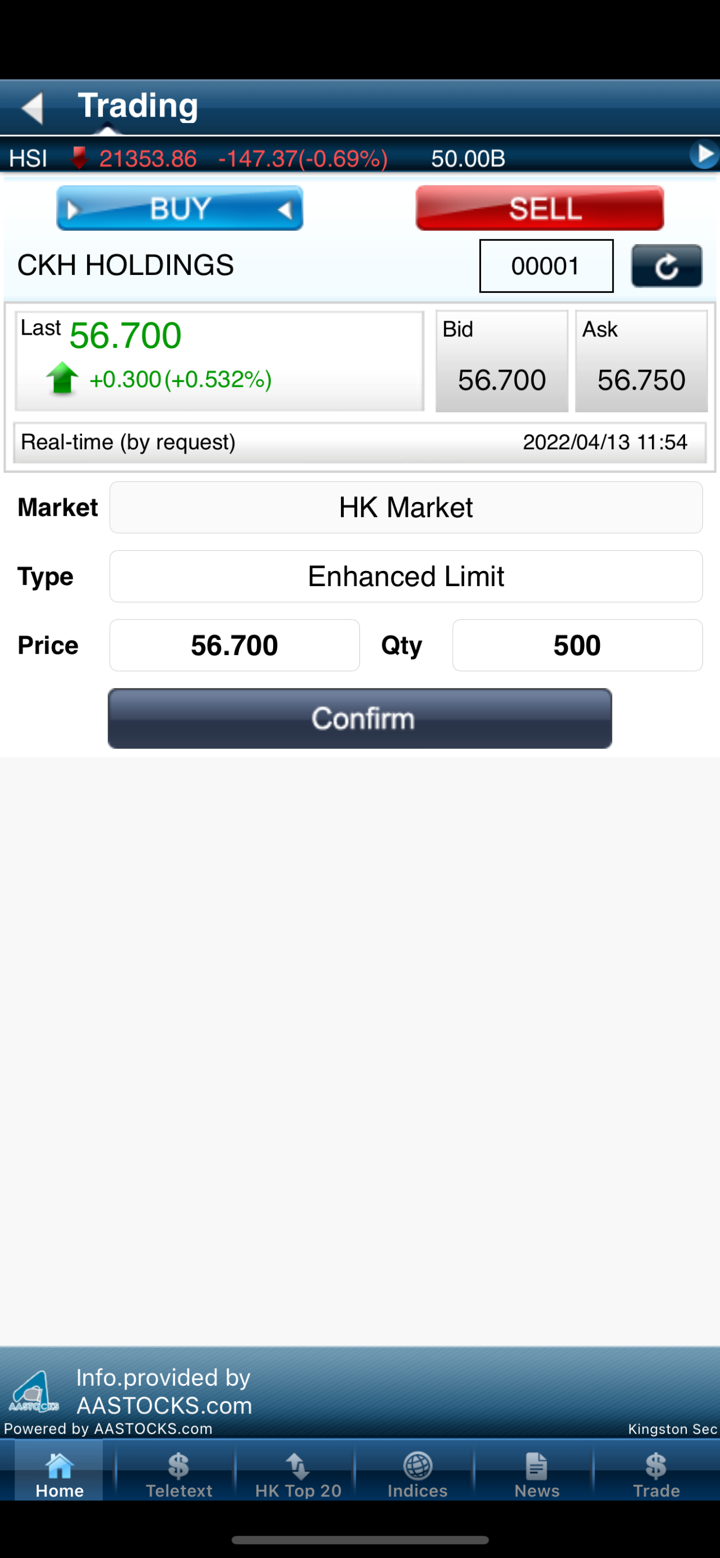Go back using the top-left arrow
Image resolution: width=720 pixels, height=1558 pixels.
[32, 107]
